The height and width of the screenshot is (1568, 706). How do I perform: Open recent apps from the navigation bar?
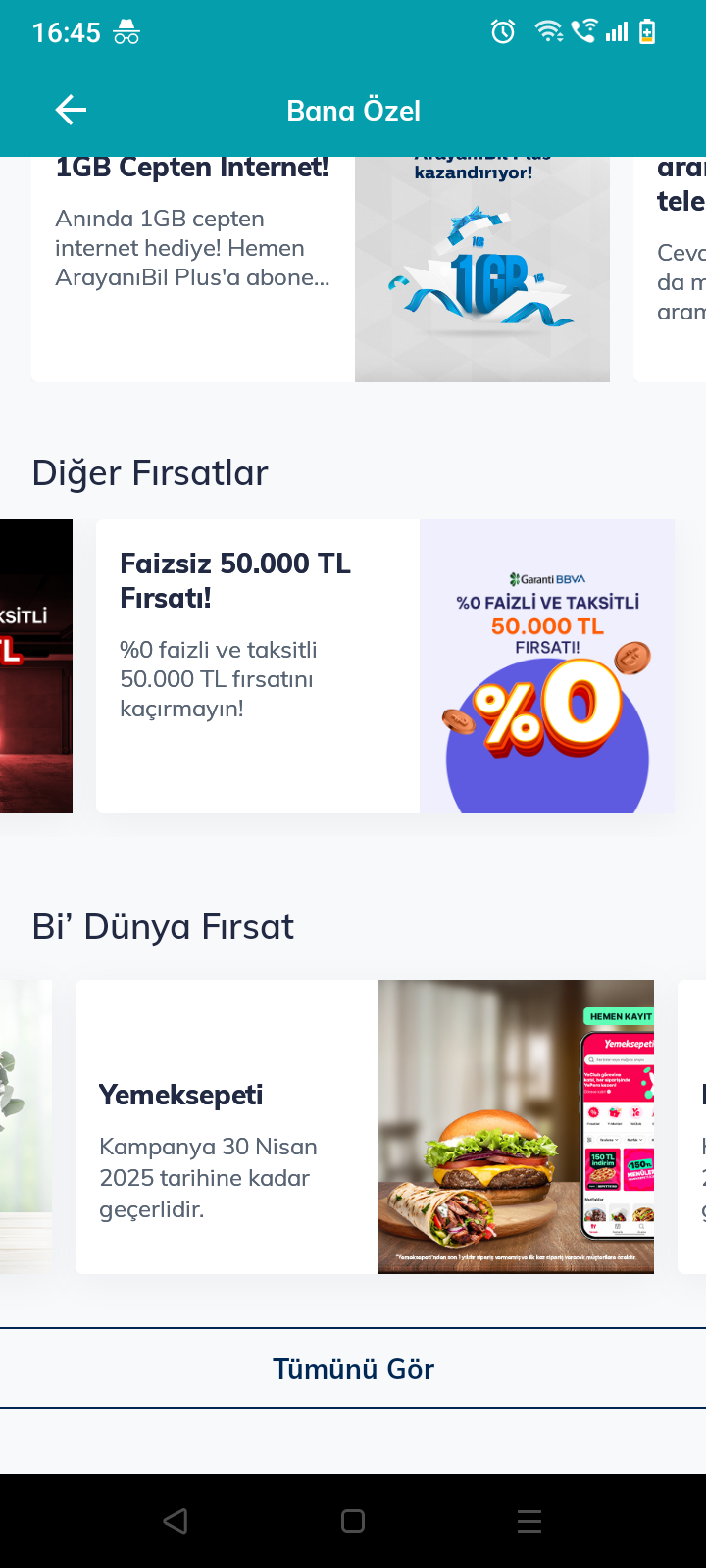point(529,1521)
